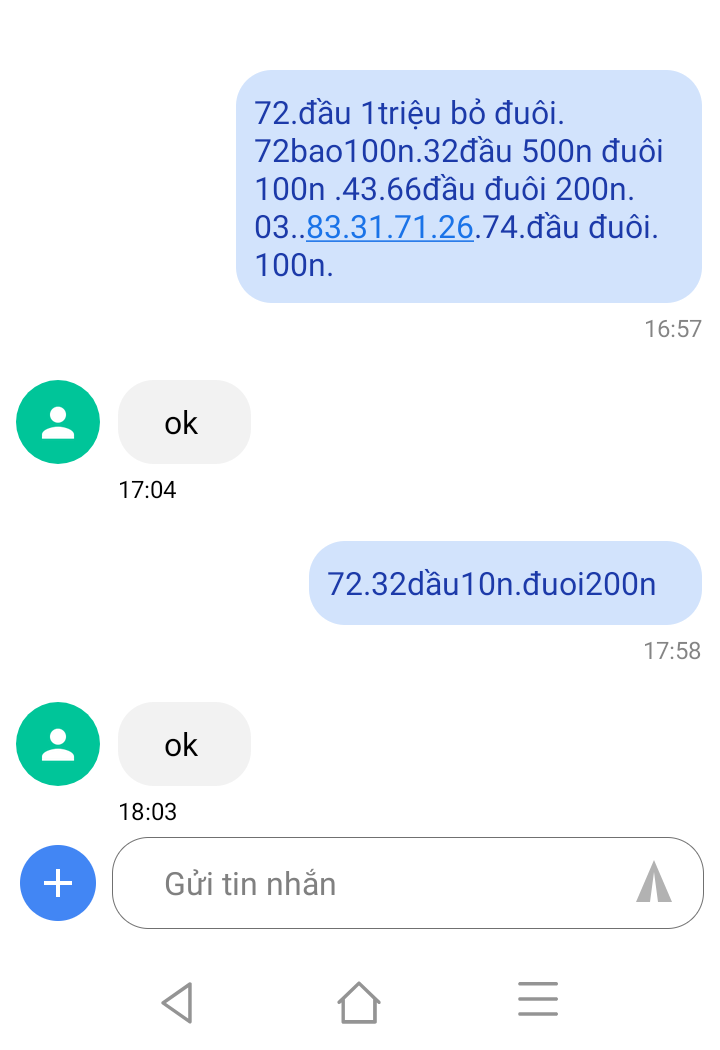Send the message with the arrow icon
This screenshot has width=720, height=1050.
pyautogui.click(x=654, y=883)
